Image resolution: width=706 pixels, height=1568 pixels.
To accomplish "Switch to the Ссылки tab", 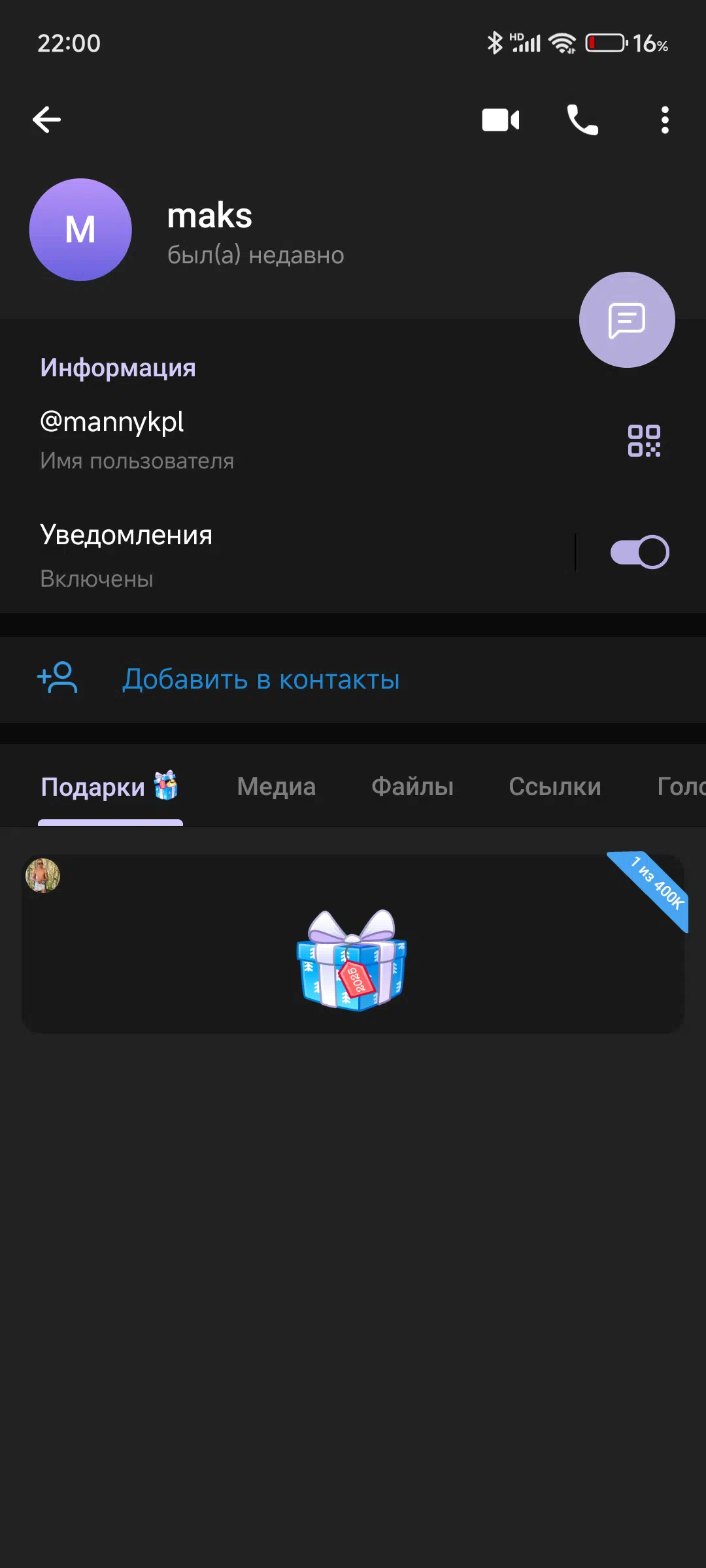I will 555,787.
